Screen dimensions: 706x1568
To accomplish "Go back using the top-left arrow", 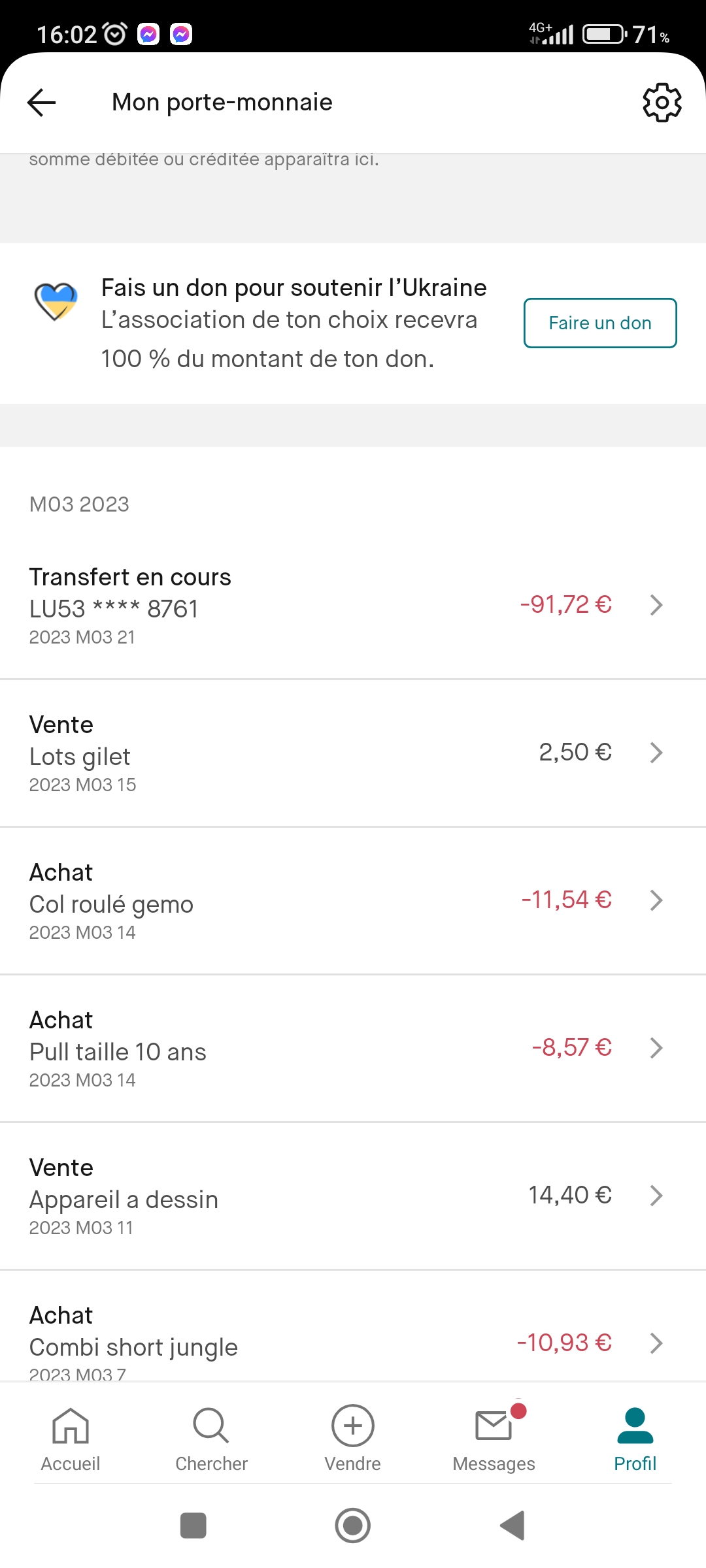I will (x=41, y=103).
